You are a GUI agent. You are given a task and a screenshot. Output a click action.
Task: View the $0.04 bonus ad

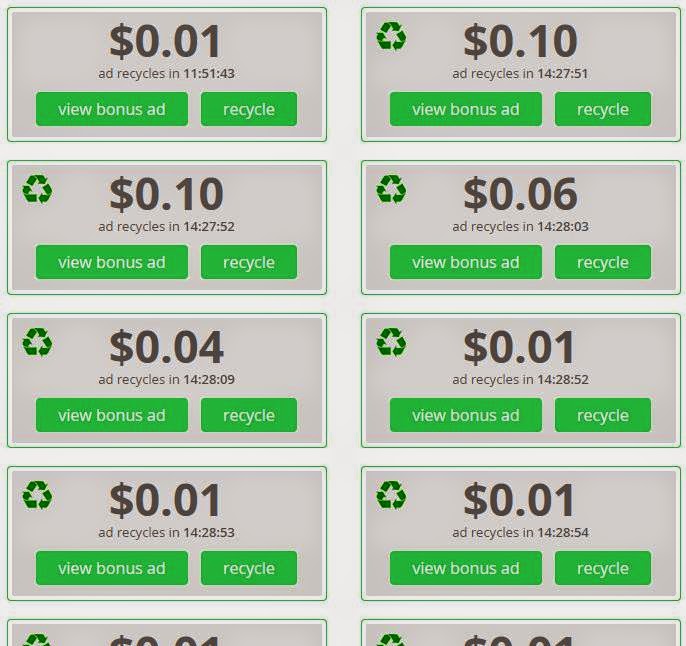(x=111, y=415)
